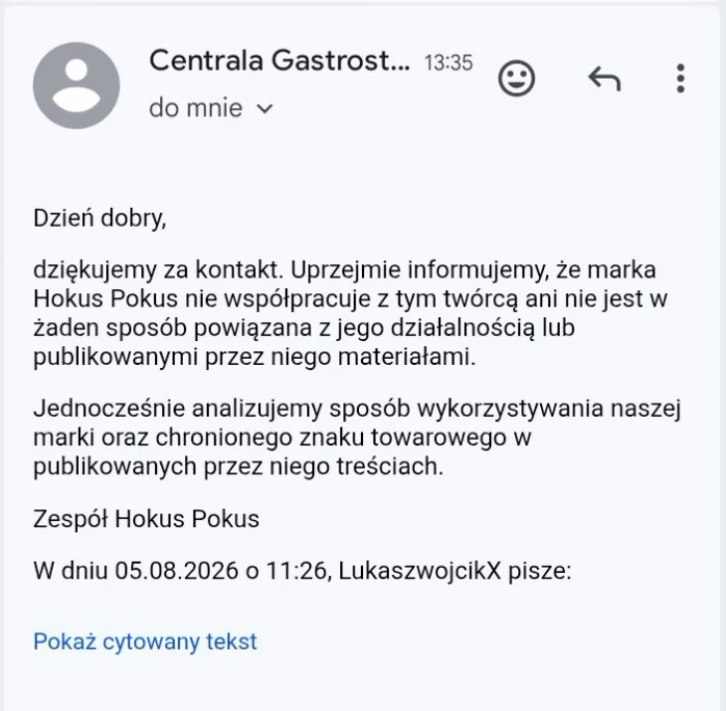Image resolution: width=726 pixels, height=711 pixels.
Task: Add an emoji reaction to this email
Action: tap(516, 78)
